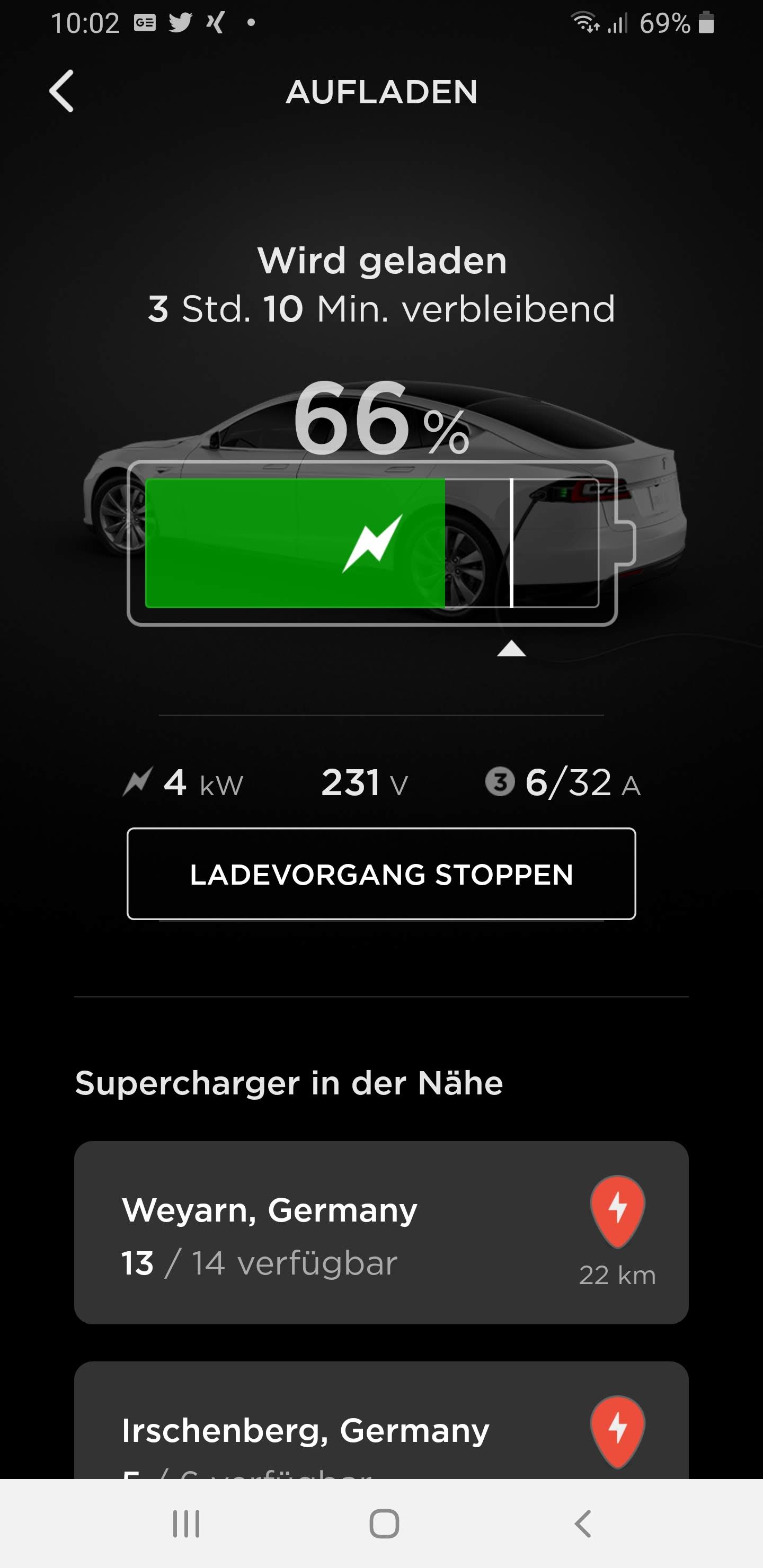Go to the system home screen

pos(384,1524)
